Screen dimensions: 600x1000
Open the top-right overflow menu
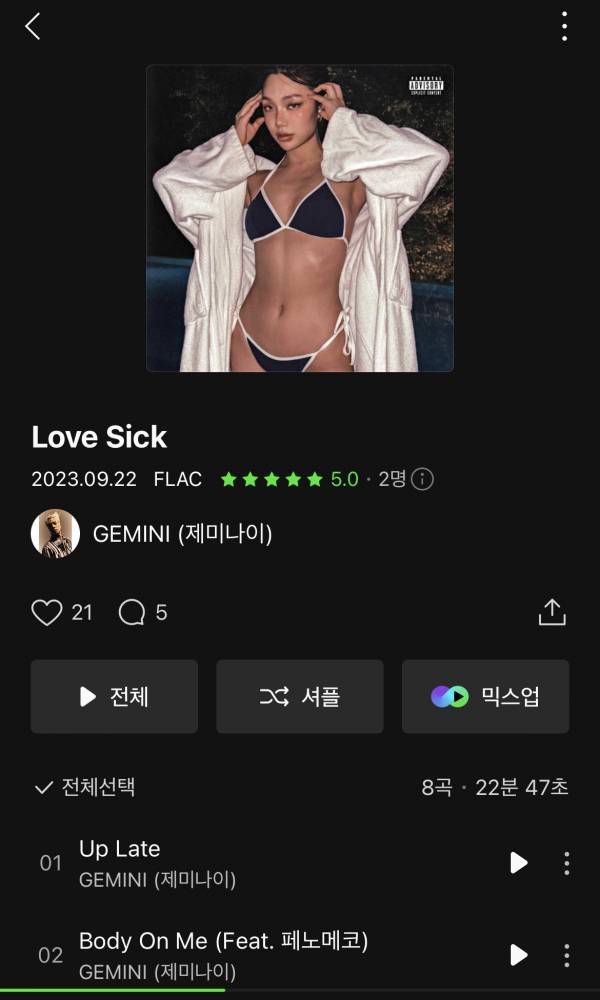pos(564,27)
